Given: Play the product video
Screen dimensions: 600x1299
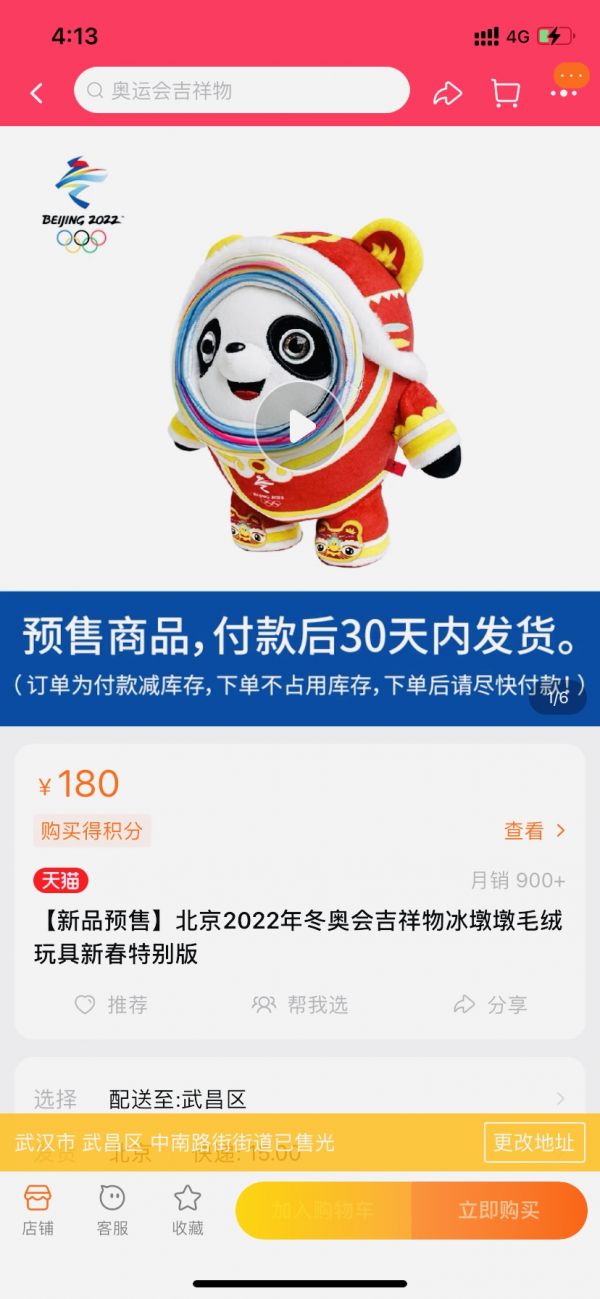Looking at the screenshot, I should pos(299,427).
